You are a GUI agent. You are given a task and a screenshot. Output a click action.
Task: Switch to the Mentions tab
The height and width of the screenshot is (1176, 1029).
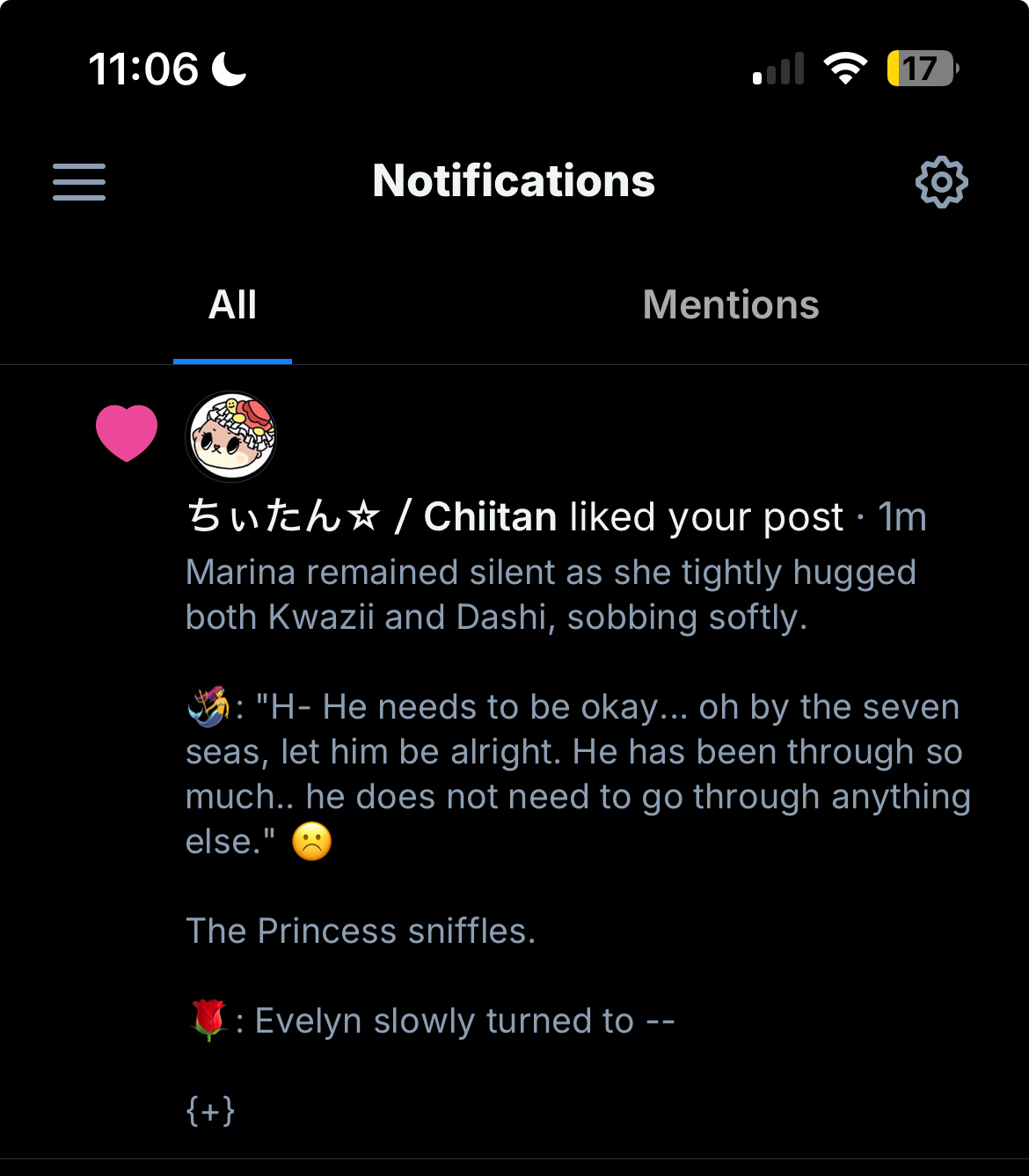click(730, 305)
